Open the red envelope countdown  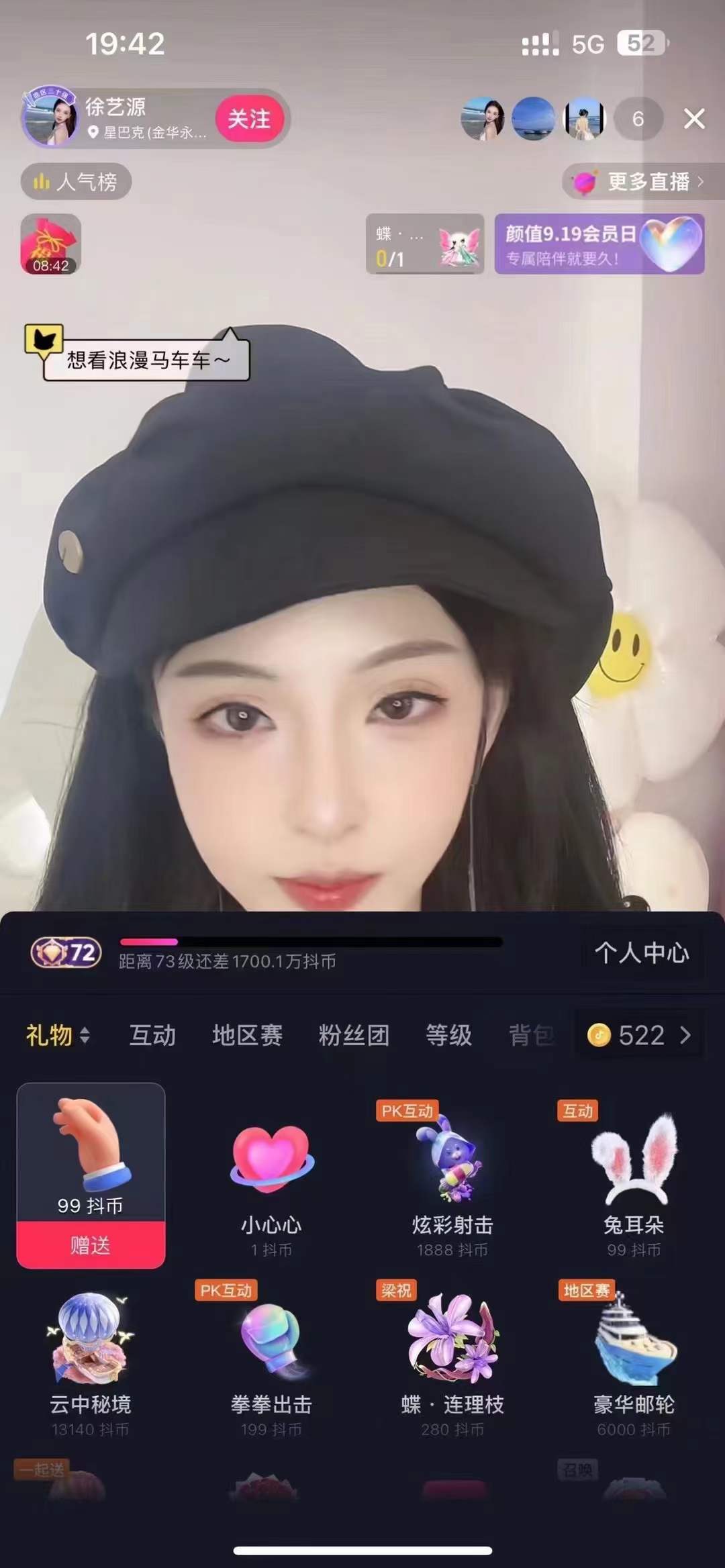tap(51, 244)
